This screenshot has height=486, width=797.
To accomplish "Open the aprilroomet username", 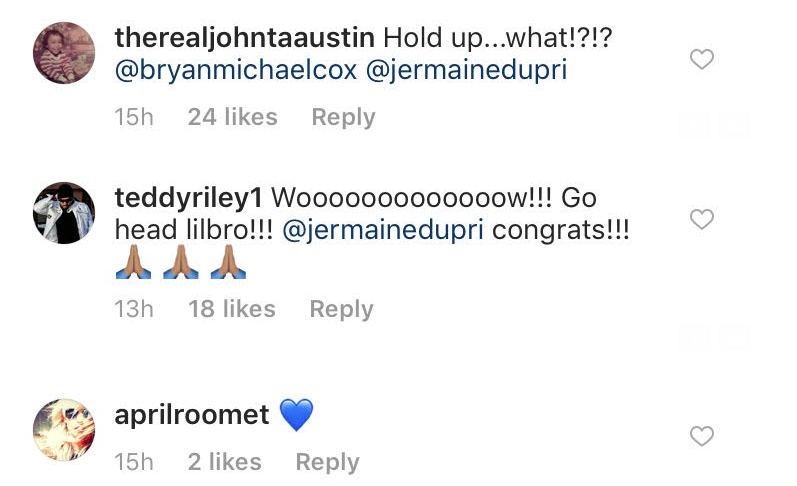I will click(x=192, y=414).
